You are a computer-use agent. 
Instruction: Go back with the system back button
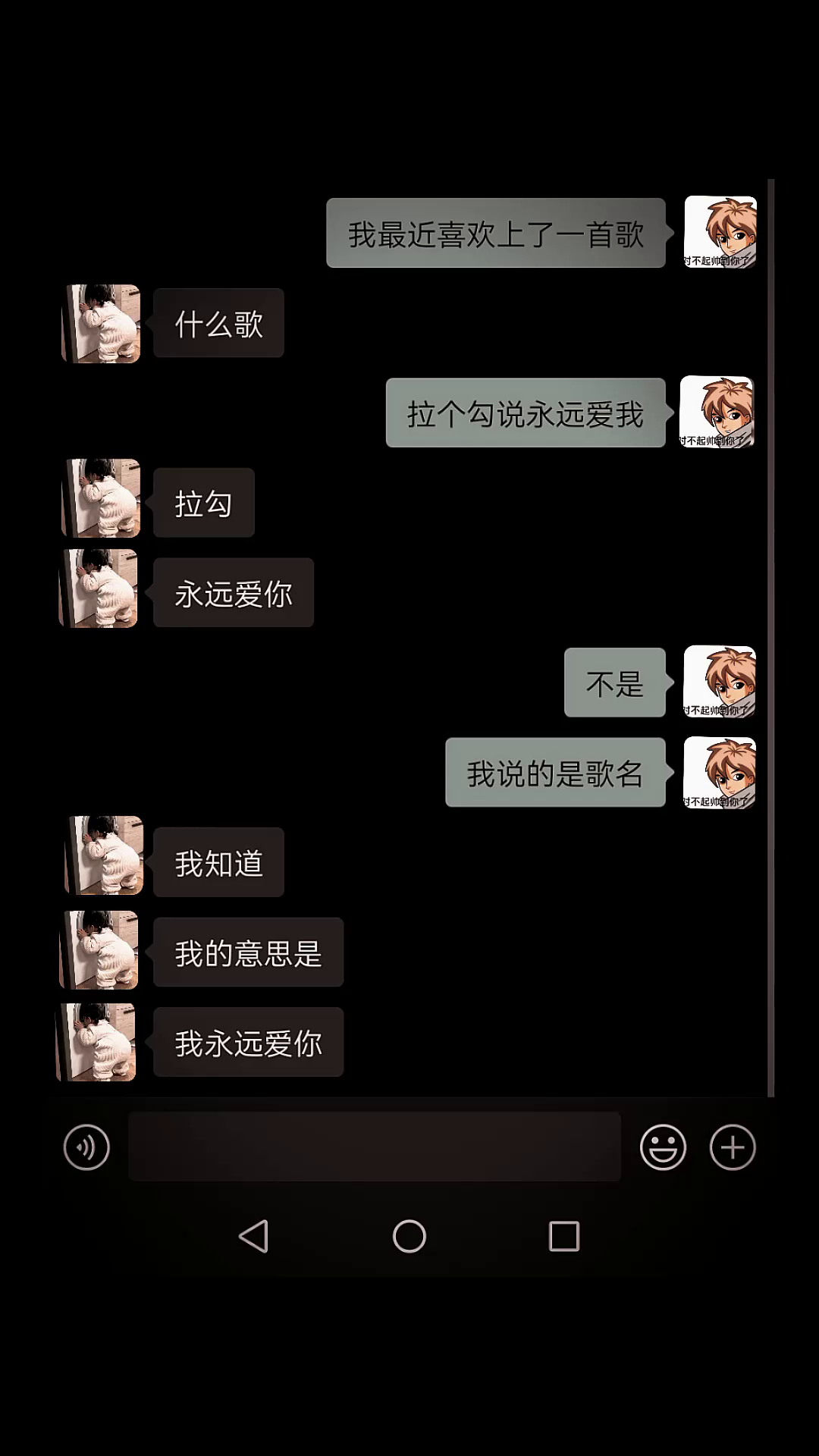point(254,1236)
